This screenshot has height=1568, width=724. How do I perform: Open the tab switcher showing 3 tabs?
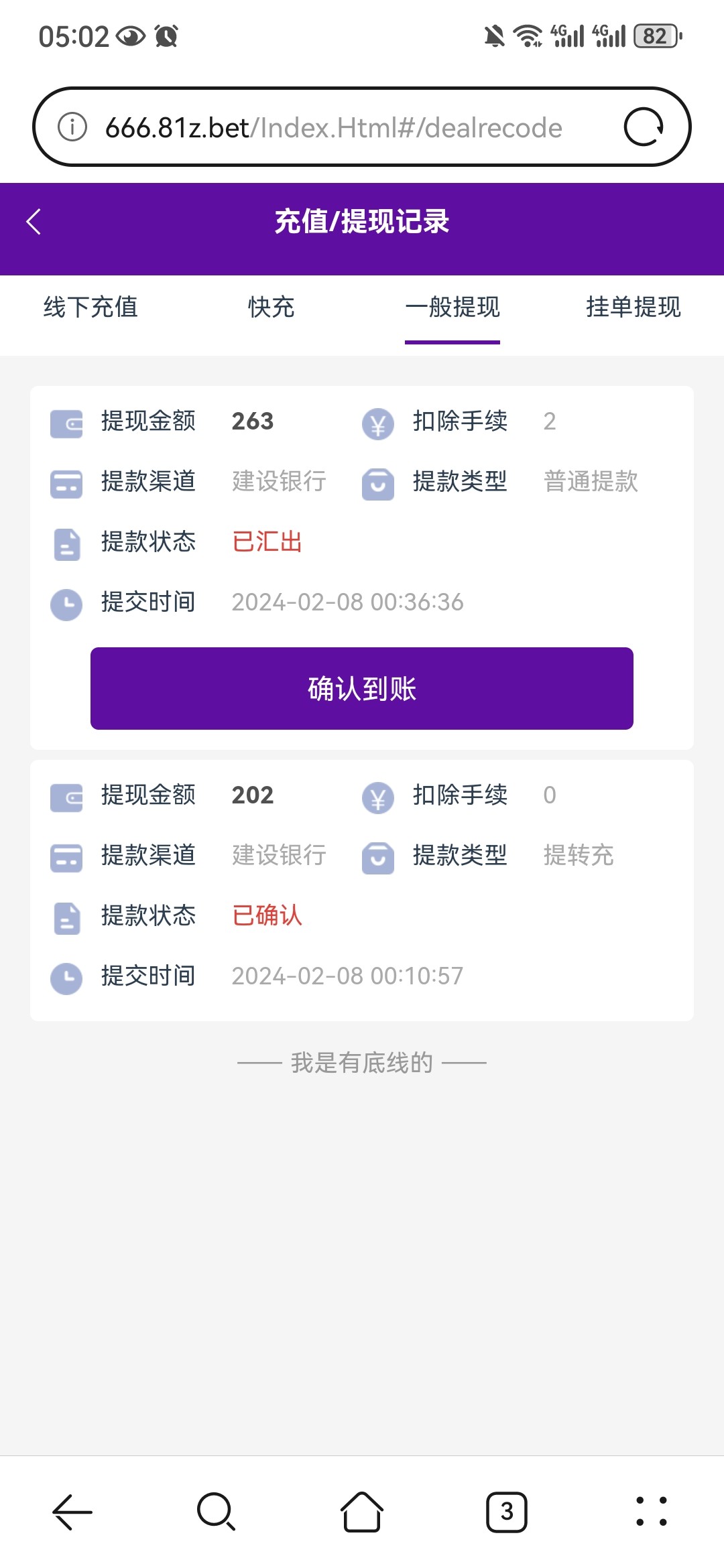(507, 1512)
